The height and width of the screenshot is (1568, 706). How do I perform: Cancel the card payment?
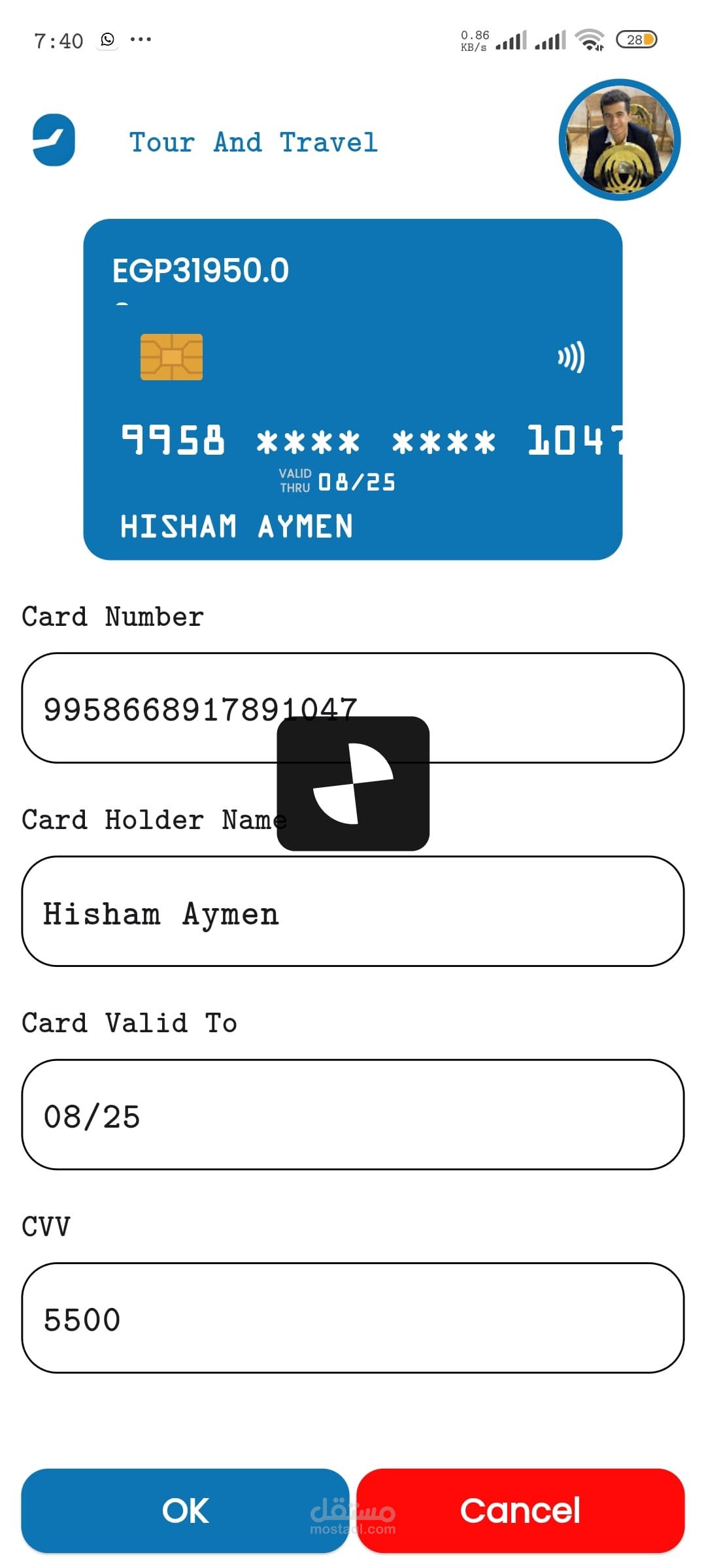[x=520, y=1511]
